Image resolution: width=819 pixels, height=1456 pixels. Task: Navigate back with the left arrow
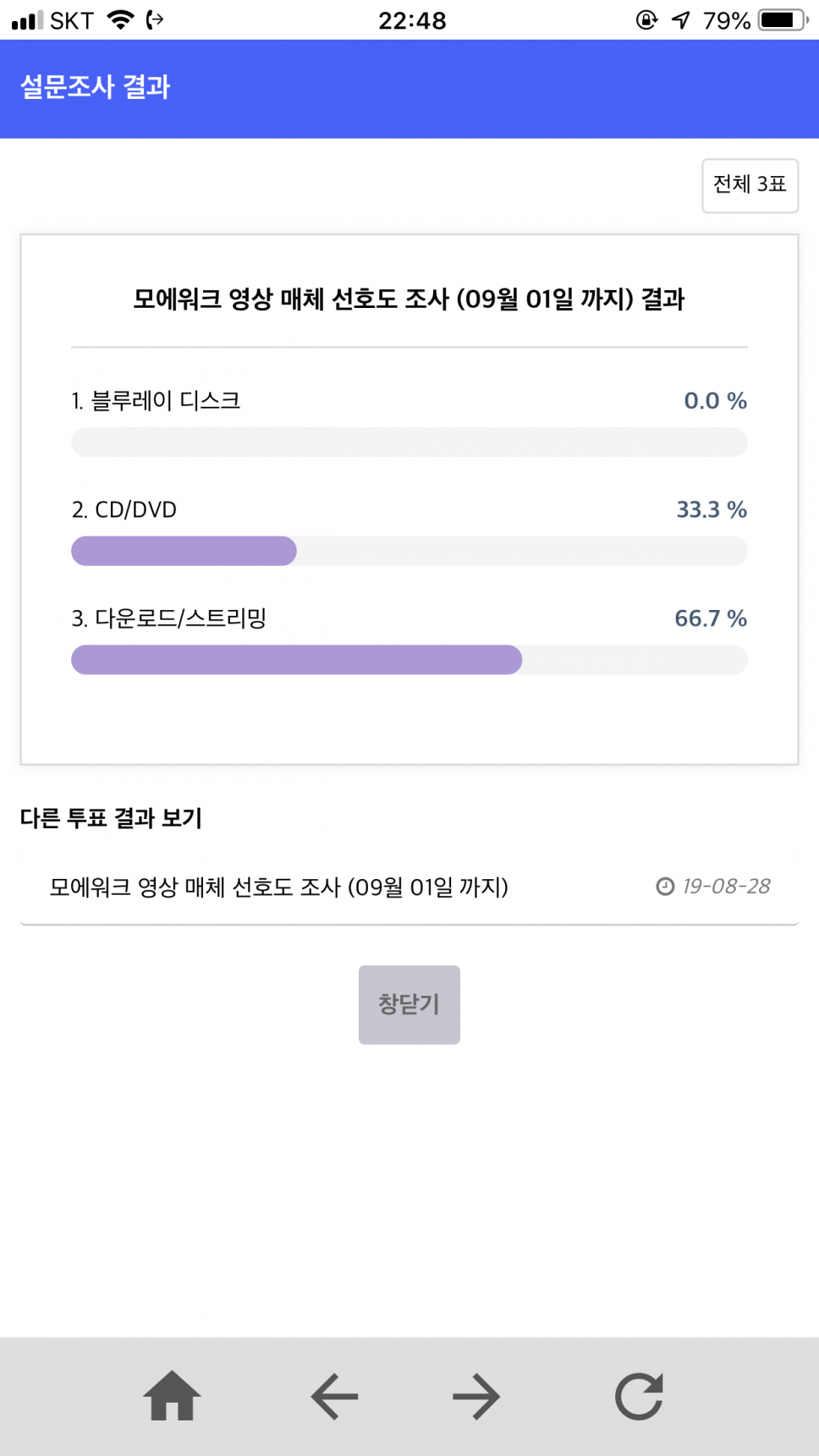click(x=335, y=1396)
